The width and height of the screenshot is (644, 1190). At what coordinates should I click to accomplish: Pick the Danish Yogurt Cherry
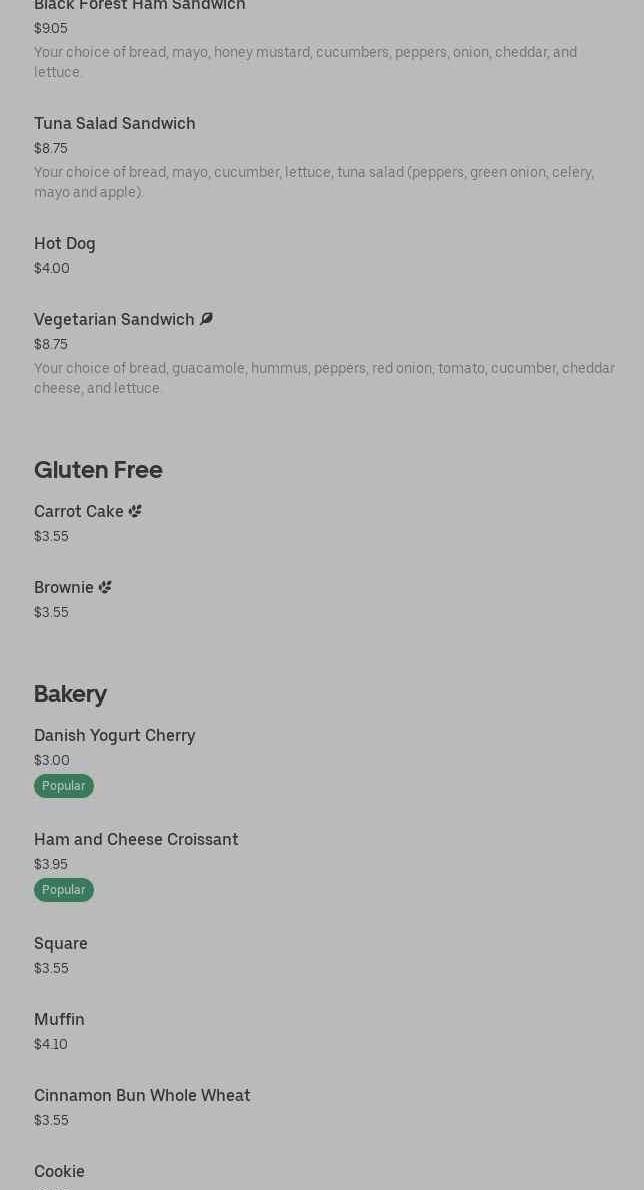(115, 736)
